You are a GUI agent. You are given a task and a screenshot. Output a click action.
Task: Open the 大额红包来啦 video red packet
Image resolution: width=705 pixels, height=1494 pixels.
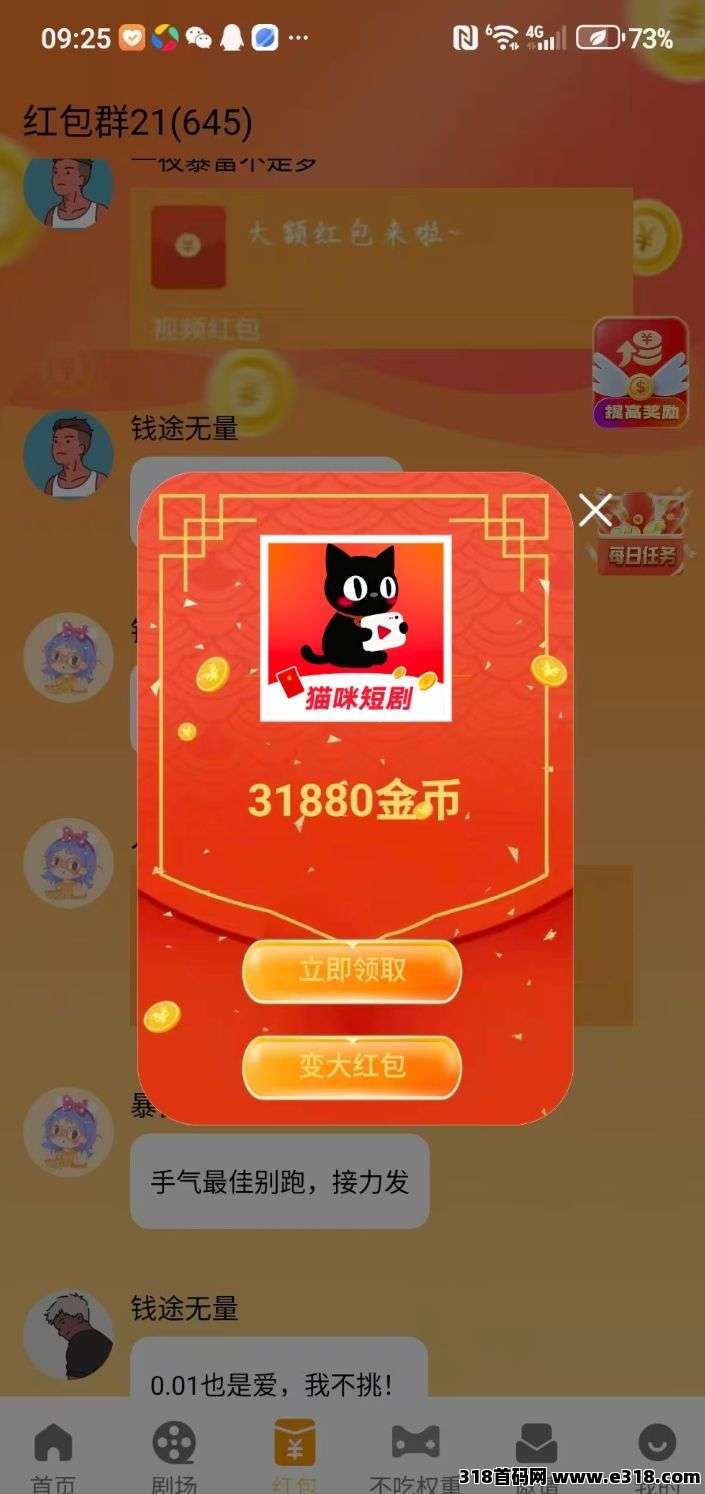380,265
